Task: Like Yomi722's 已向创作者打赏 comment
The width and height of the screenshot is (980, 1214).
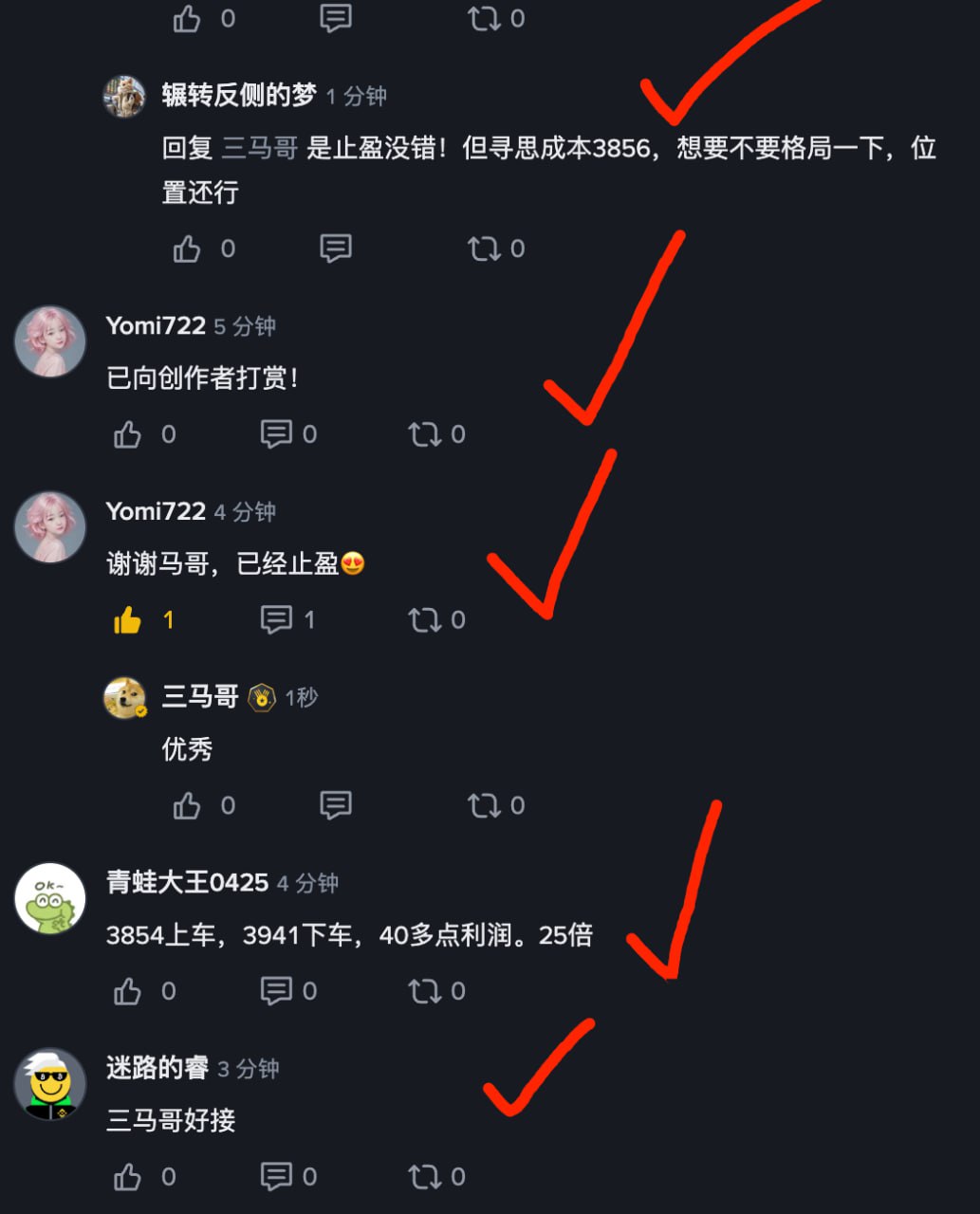Action: coord(127,434)
